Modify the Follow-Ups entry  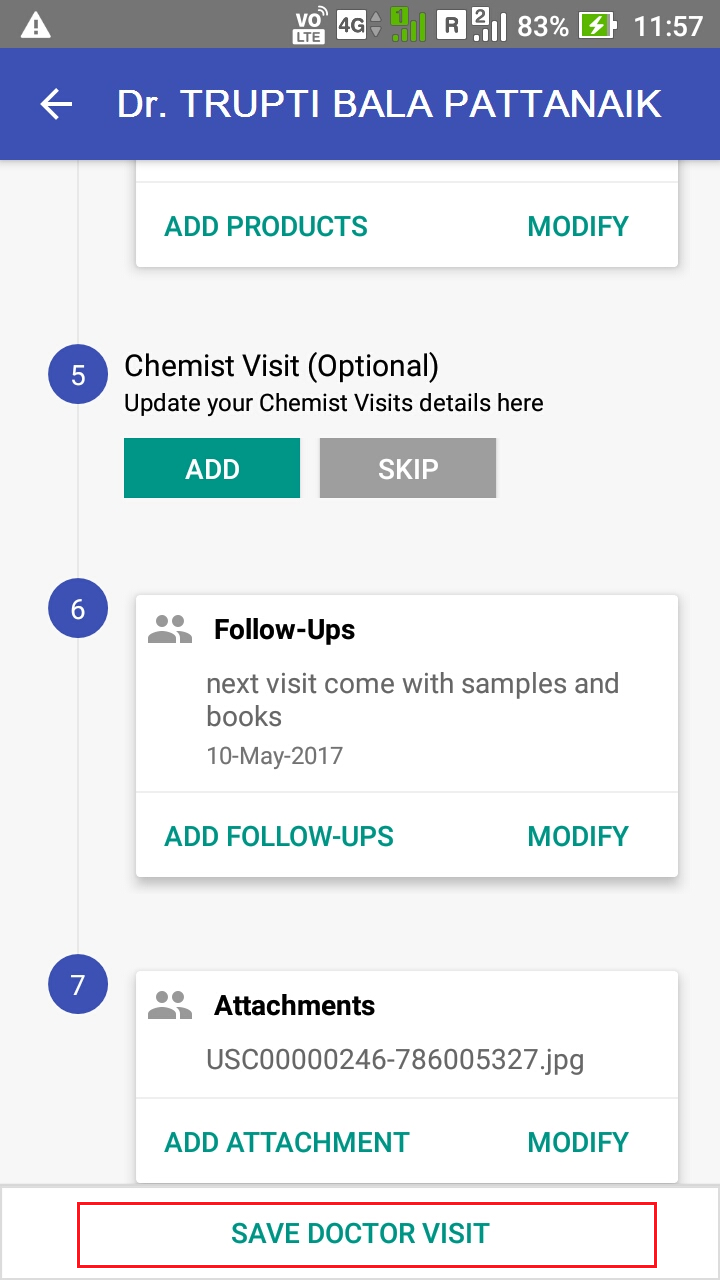pos(578,836)
